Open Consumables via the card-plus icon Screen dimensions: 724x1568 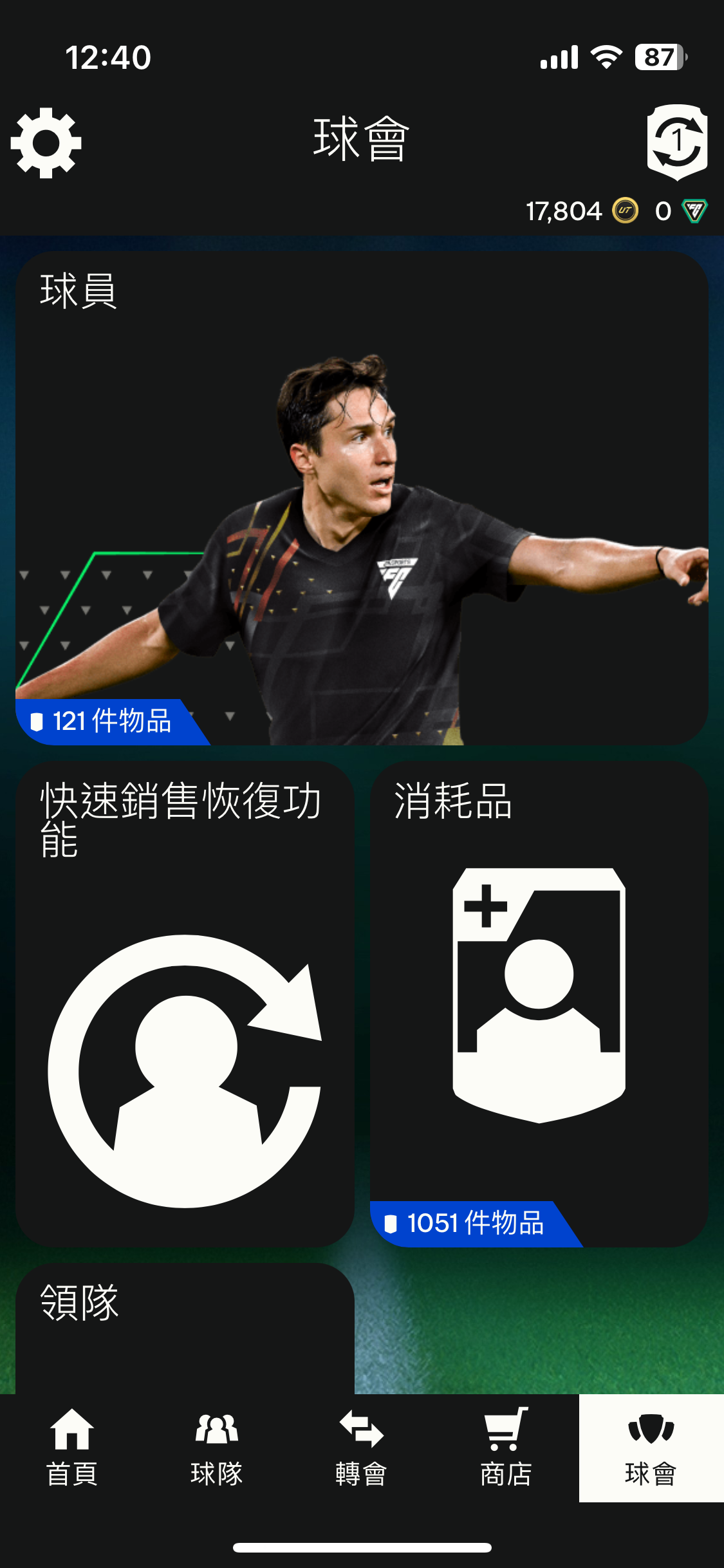[539, 998]
